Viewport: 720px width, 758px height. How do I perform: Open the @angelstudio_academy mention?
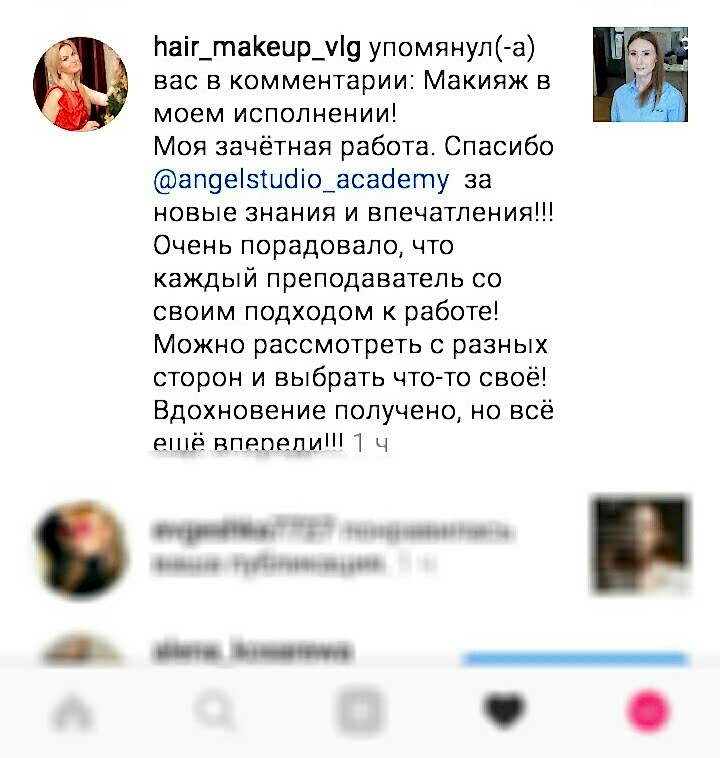tap(301, 181)
